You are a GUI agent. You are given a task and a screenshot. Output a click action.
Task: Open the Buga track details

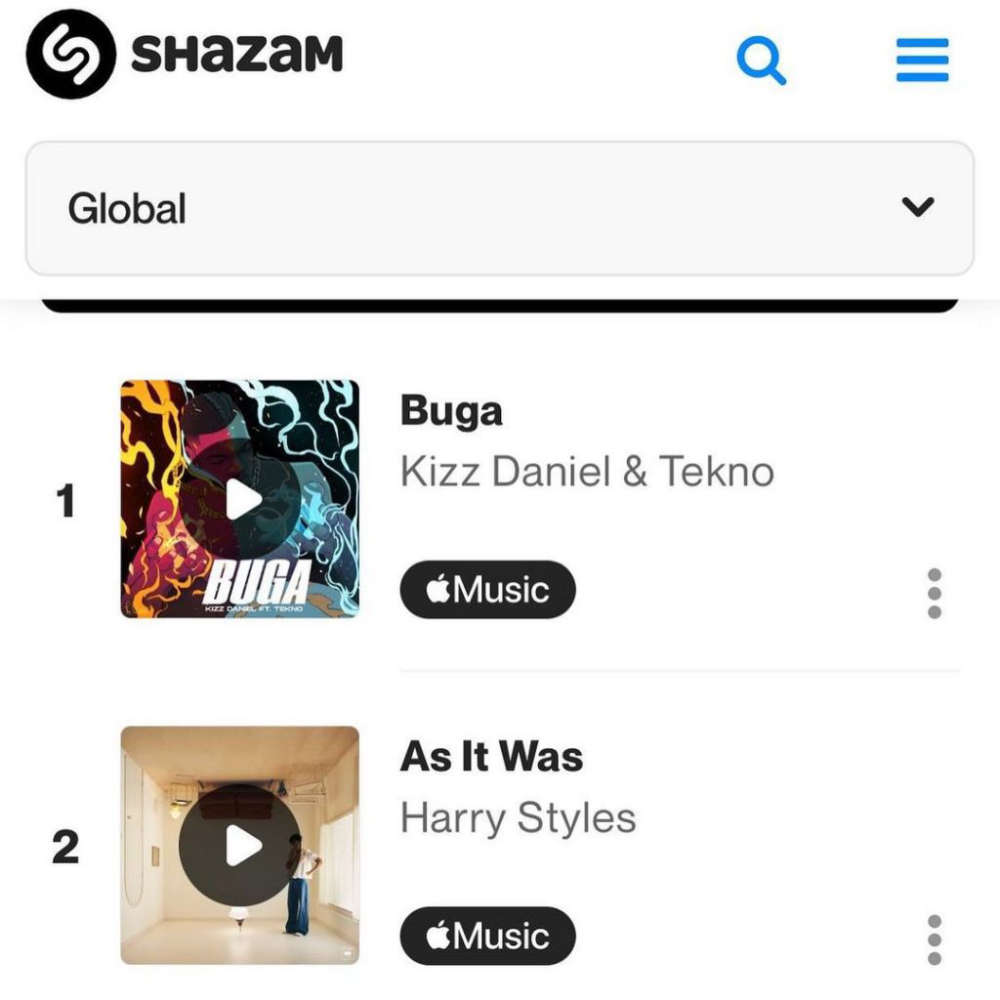click(x=452, y=411)
